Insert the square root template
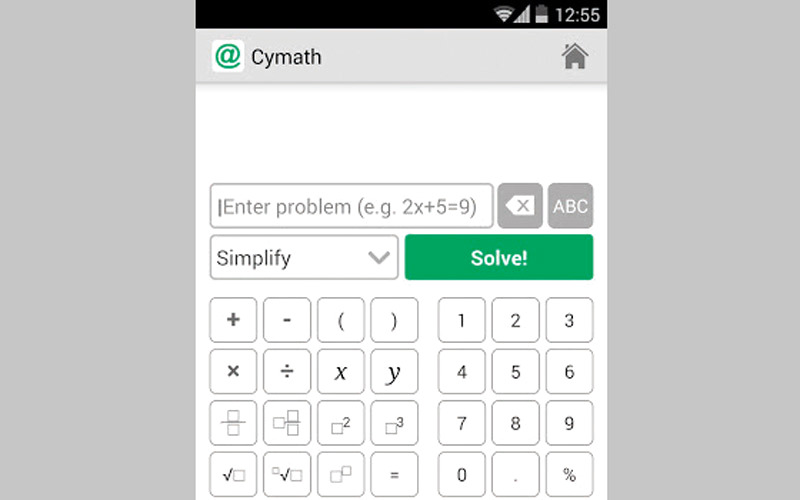The width and height of the screenshot is (800, 500). [233, 475]
